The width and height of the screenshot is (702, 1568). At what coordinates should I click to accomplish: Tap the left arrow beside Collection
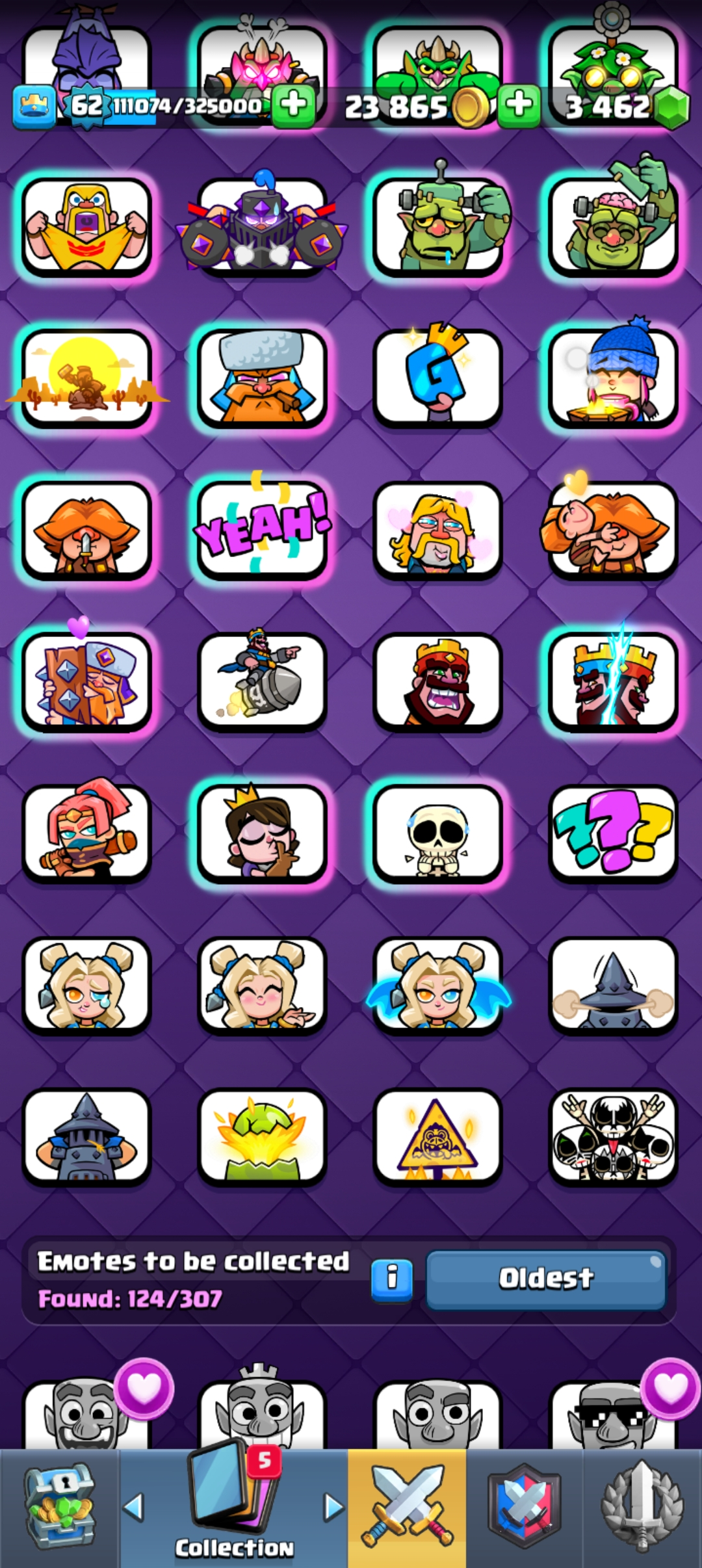point(133,1507)
